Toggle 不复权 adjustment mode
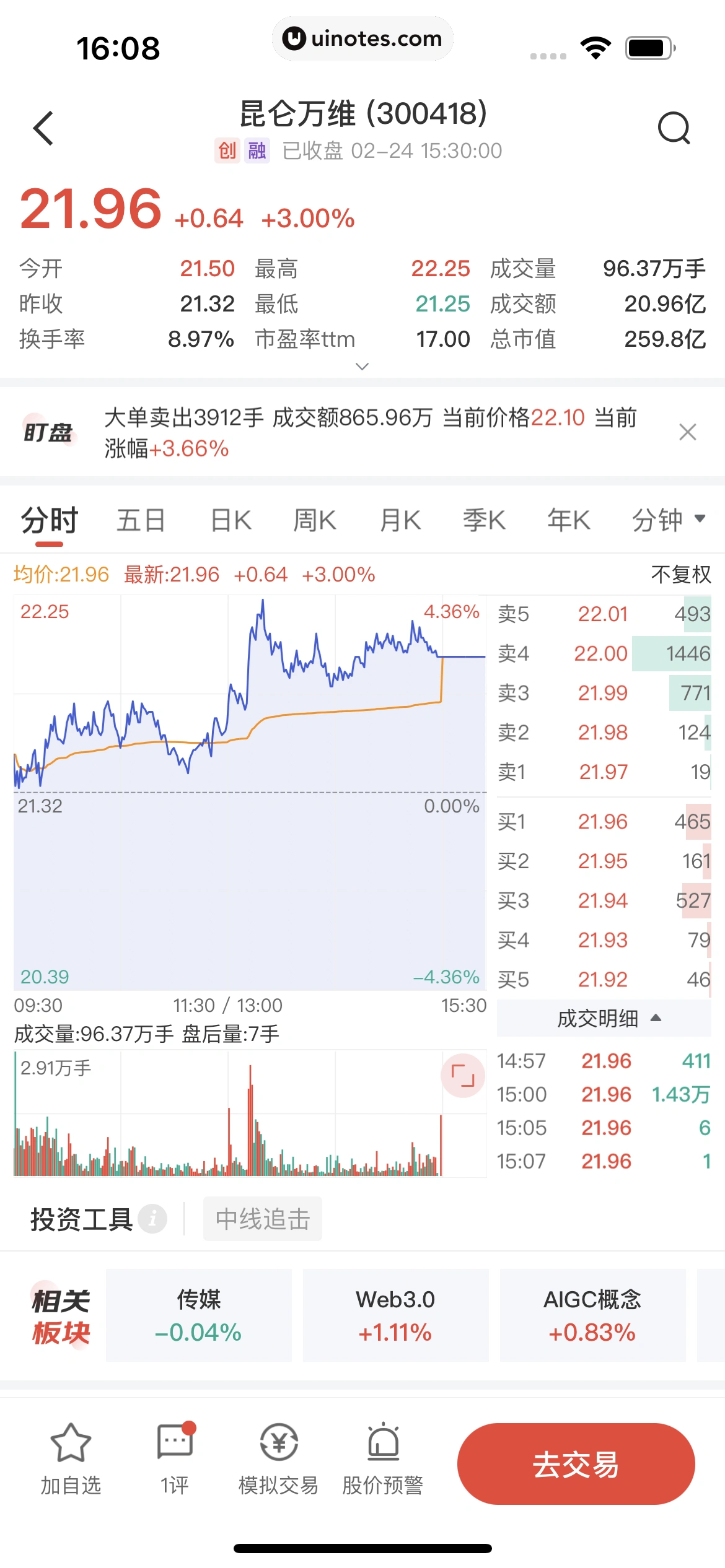The width and height of the screenshot is (725, 1568). click(682, 575)
